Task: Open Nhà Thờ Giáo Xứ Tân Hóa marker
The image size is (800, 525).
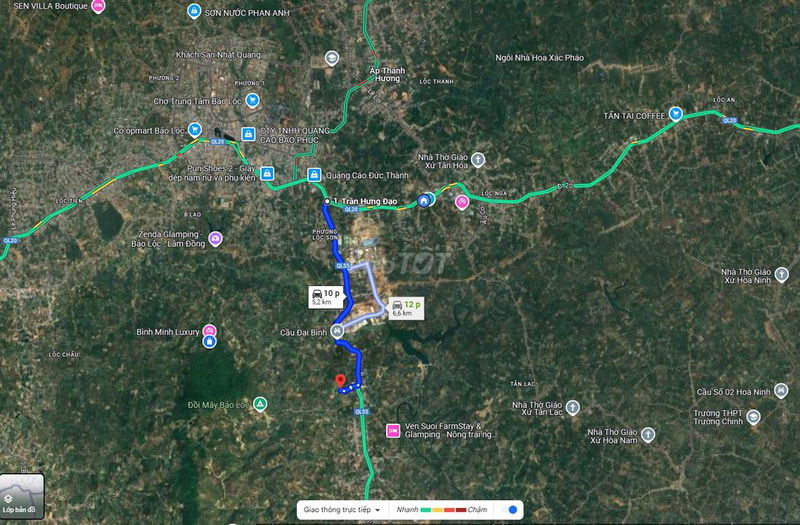Action: [x=478, y=159]
